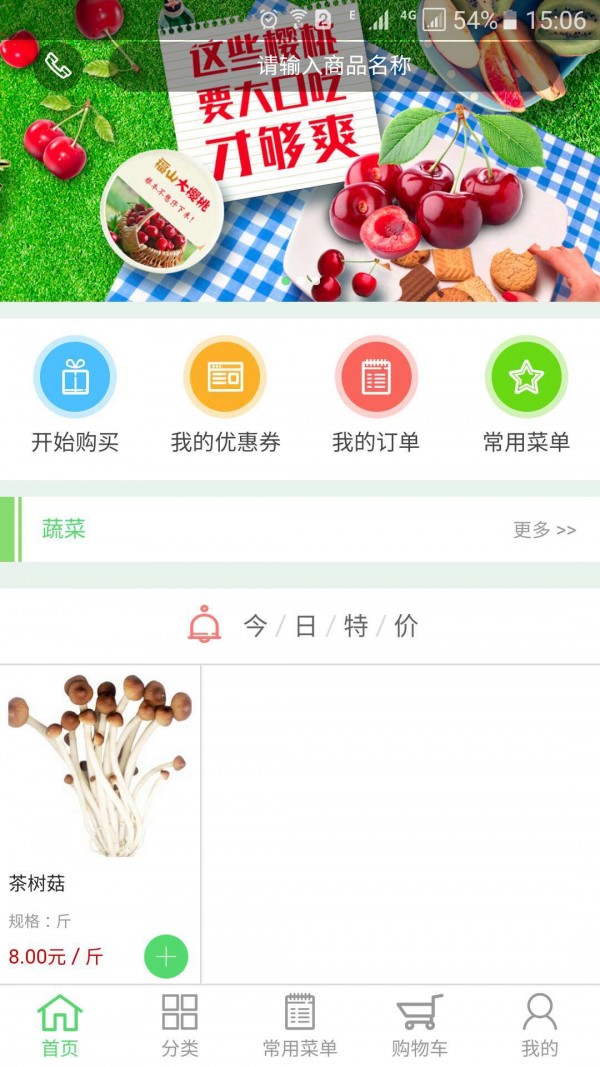Tap 更多 to see more 蔬菜
The image size is (600, 1067).
coord(544,530)
